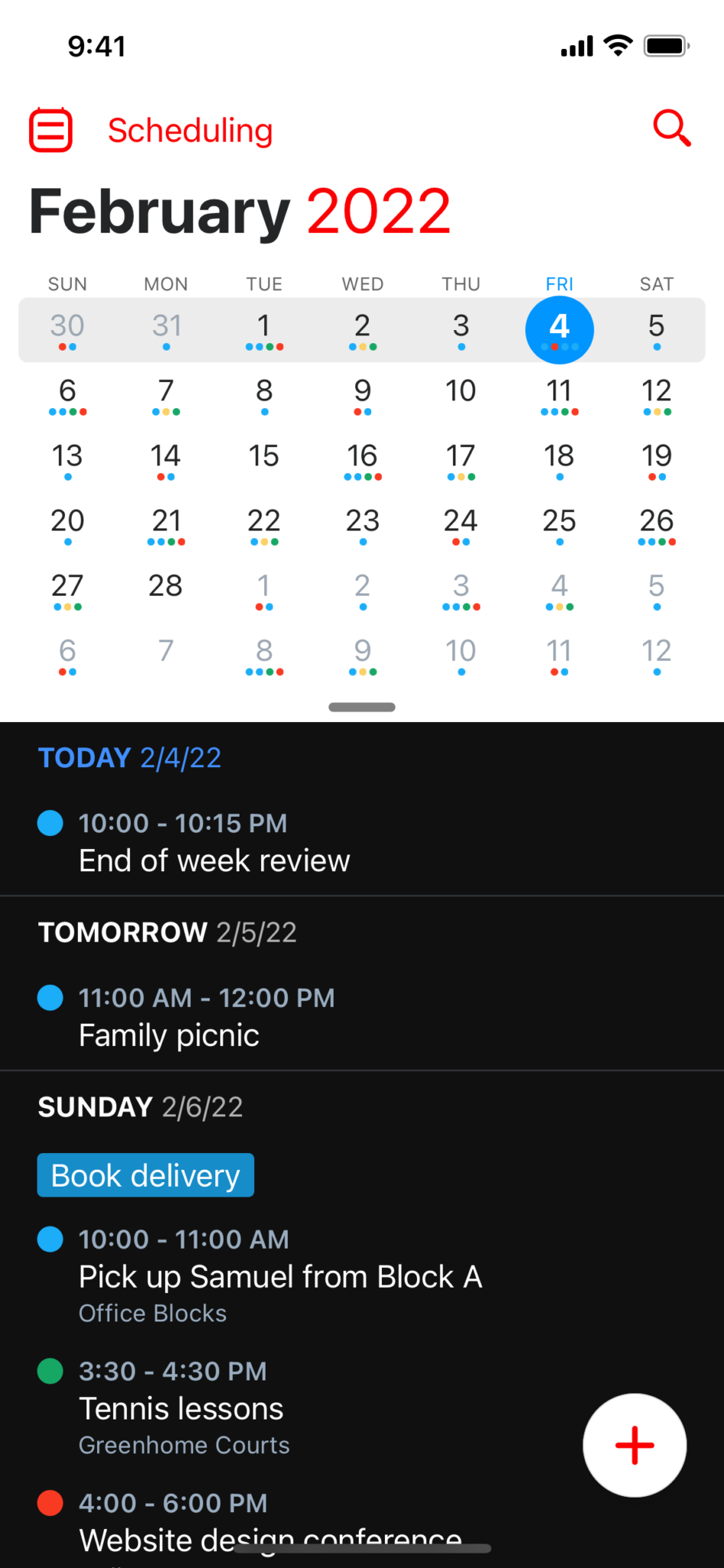This screenshot has width=724, height=1568.
Task: Open the search magnifier
Action: (x=672, y=128)
